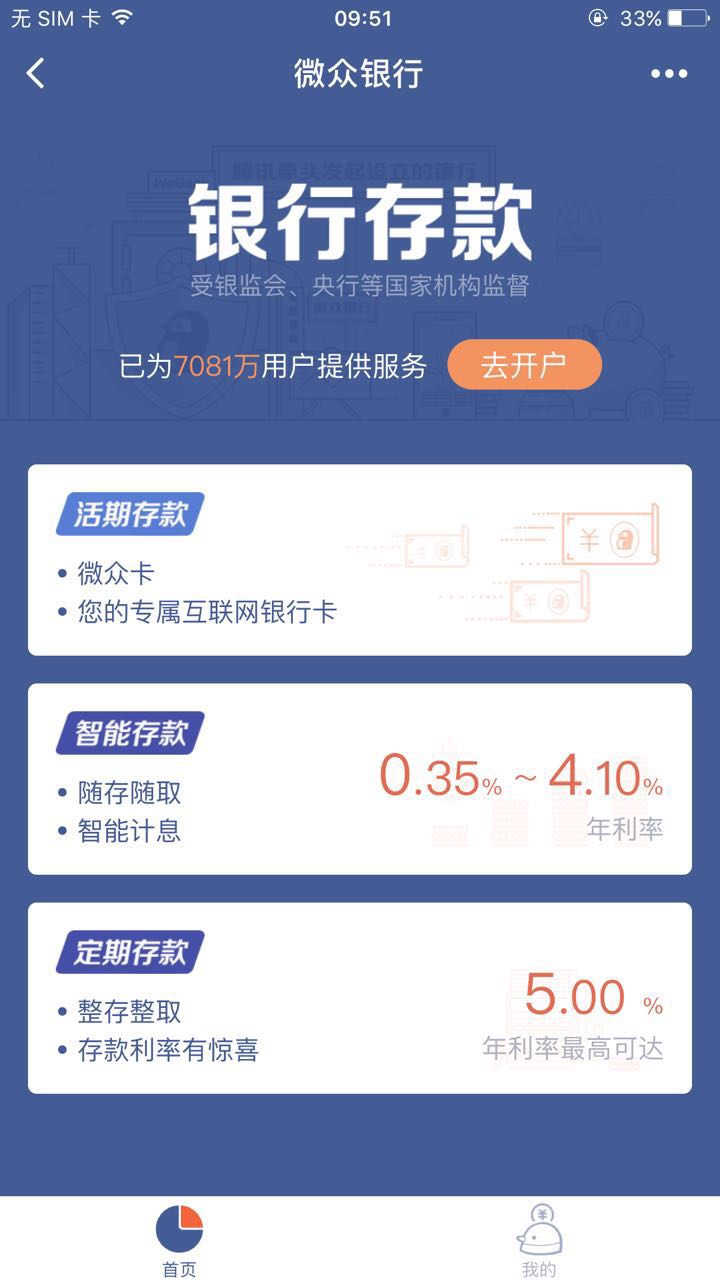Tap the 去开户 button

(x=524, y=365)
